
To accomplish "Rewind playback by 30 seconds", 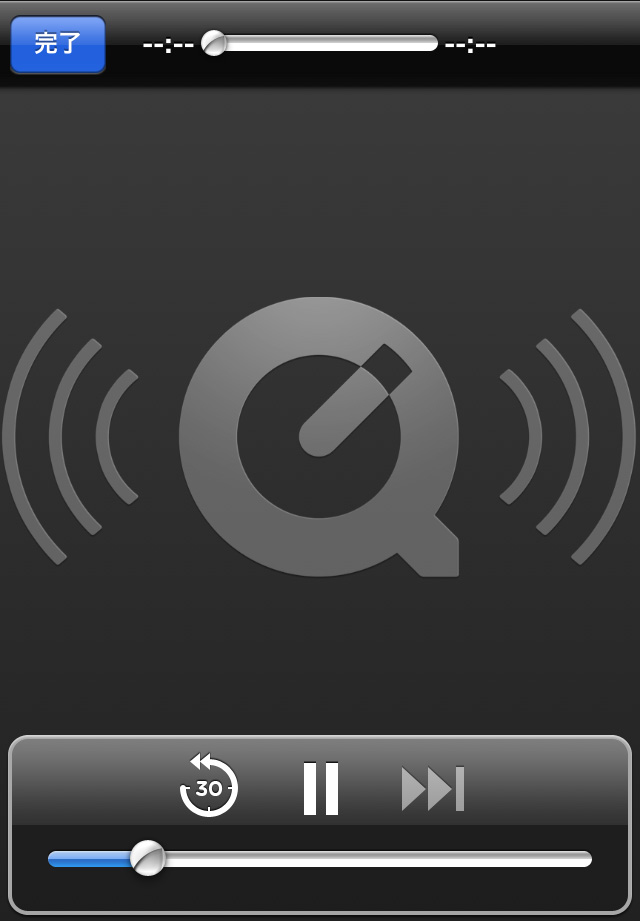I will [209, 788].
